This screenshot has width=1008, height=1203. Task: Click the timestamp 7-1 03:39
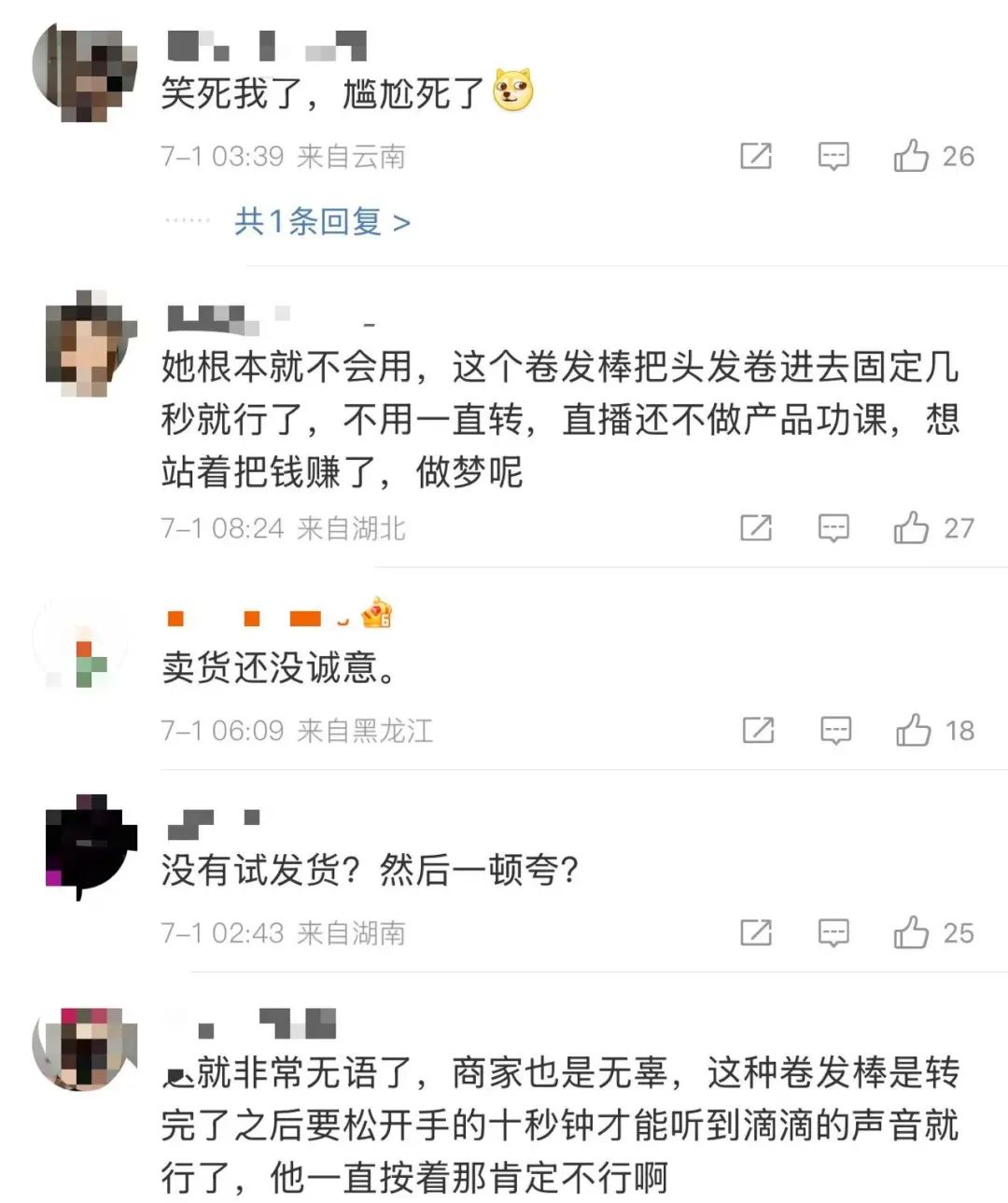point(221,156)
